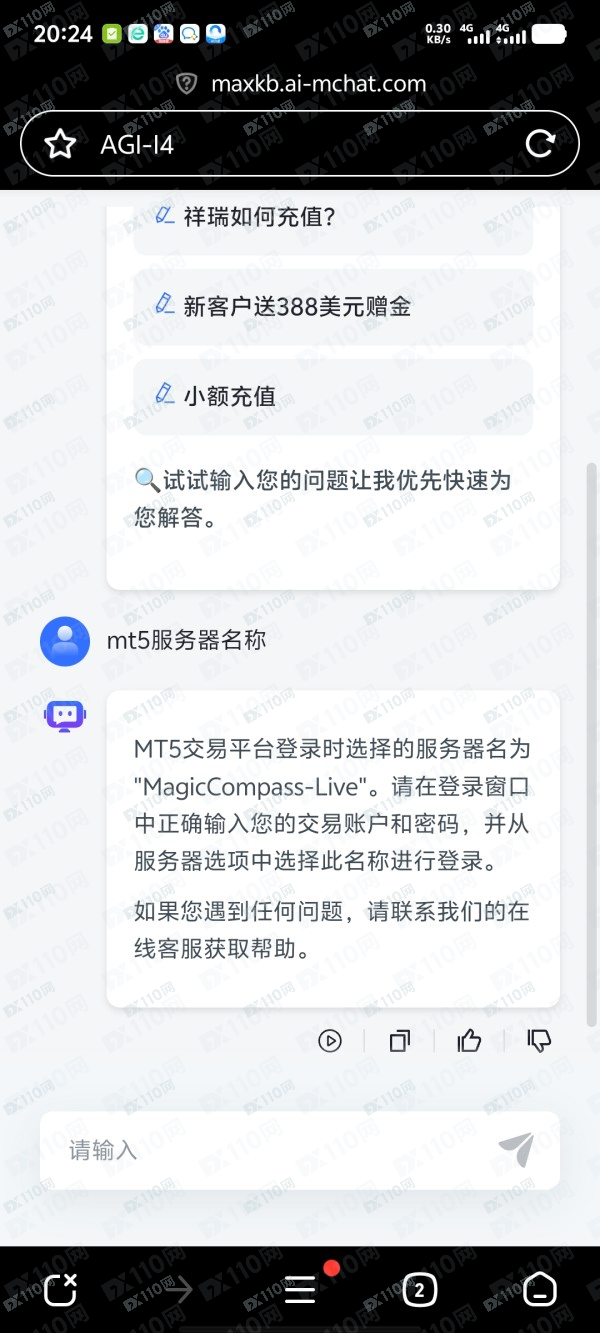Open the browser menu in the bottom bar

click(300, 1291)
